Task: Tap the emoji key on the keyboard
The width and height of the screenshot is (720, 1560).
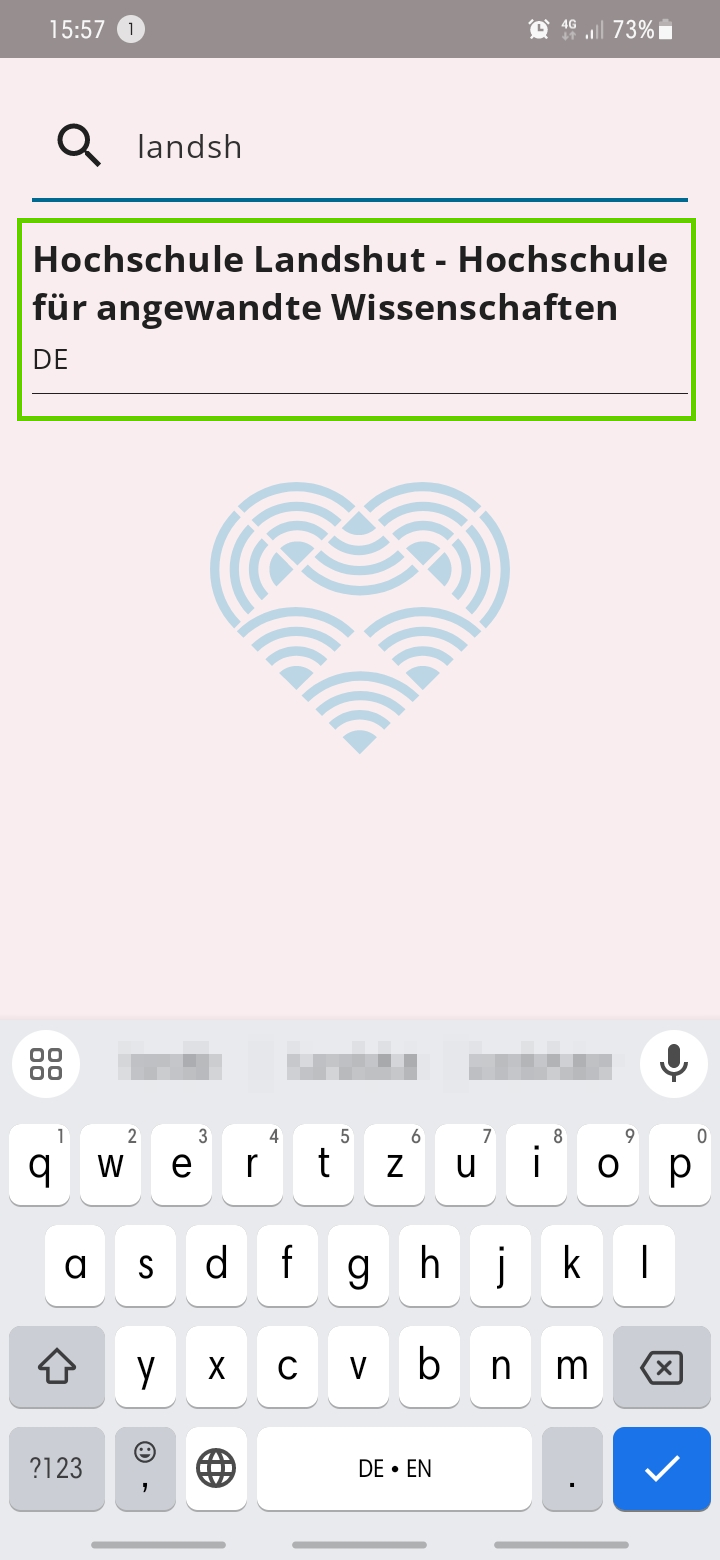Action: click(x=145, y=1468)
